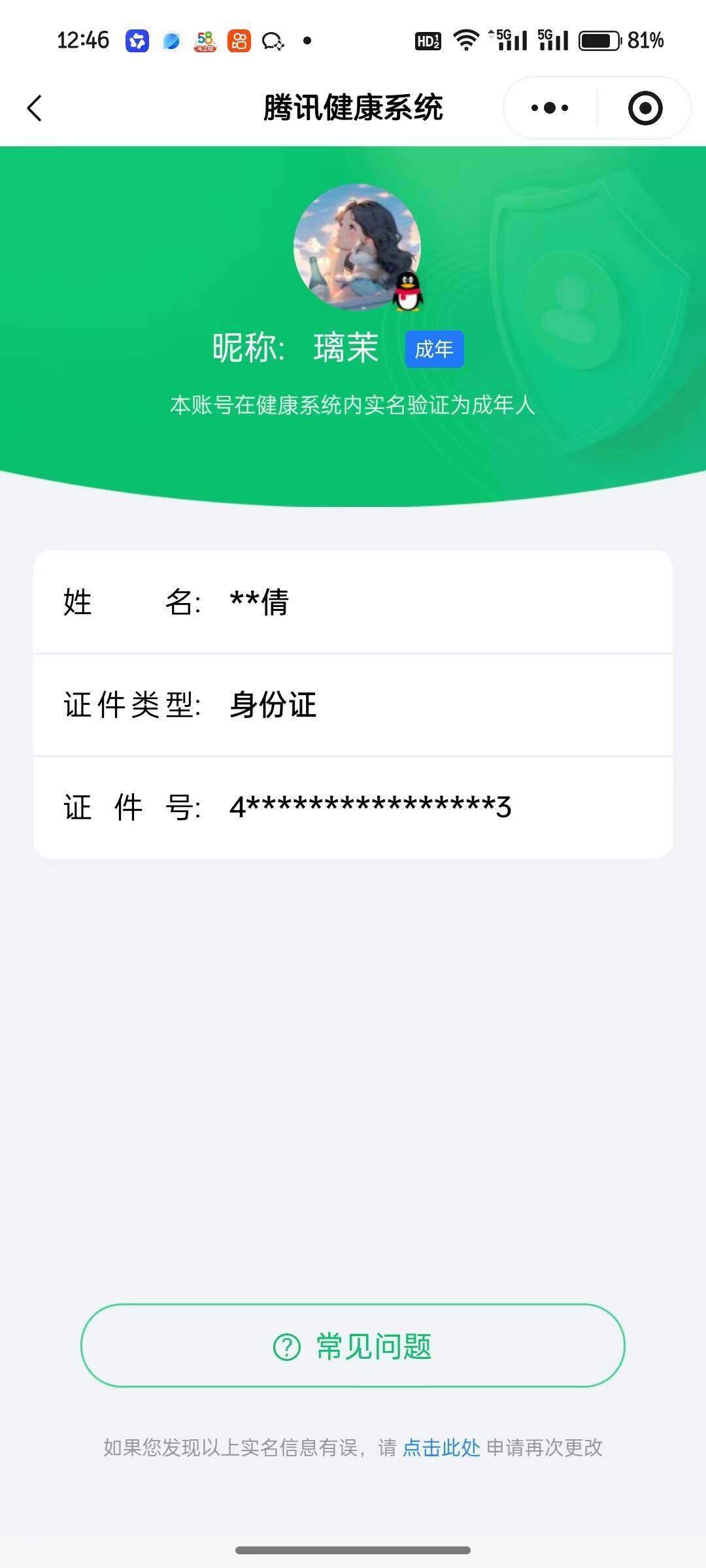Tap the back arrow to return

pyautogui.click(x=35, y=108)
